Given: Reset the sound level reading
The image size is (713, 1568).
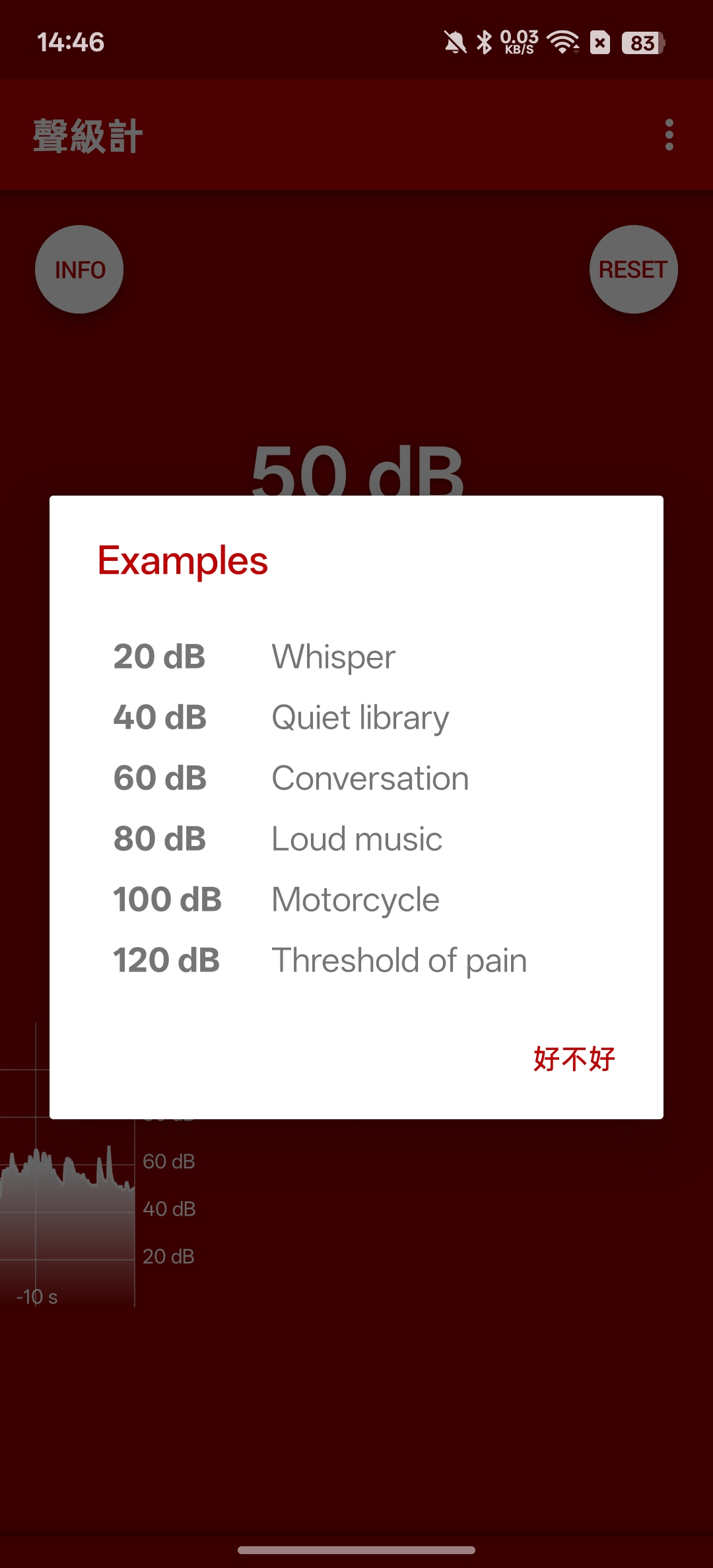Looking at the screenshot, I should (x=633, y=269).
